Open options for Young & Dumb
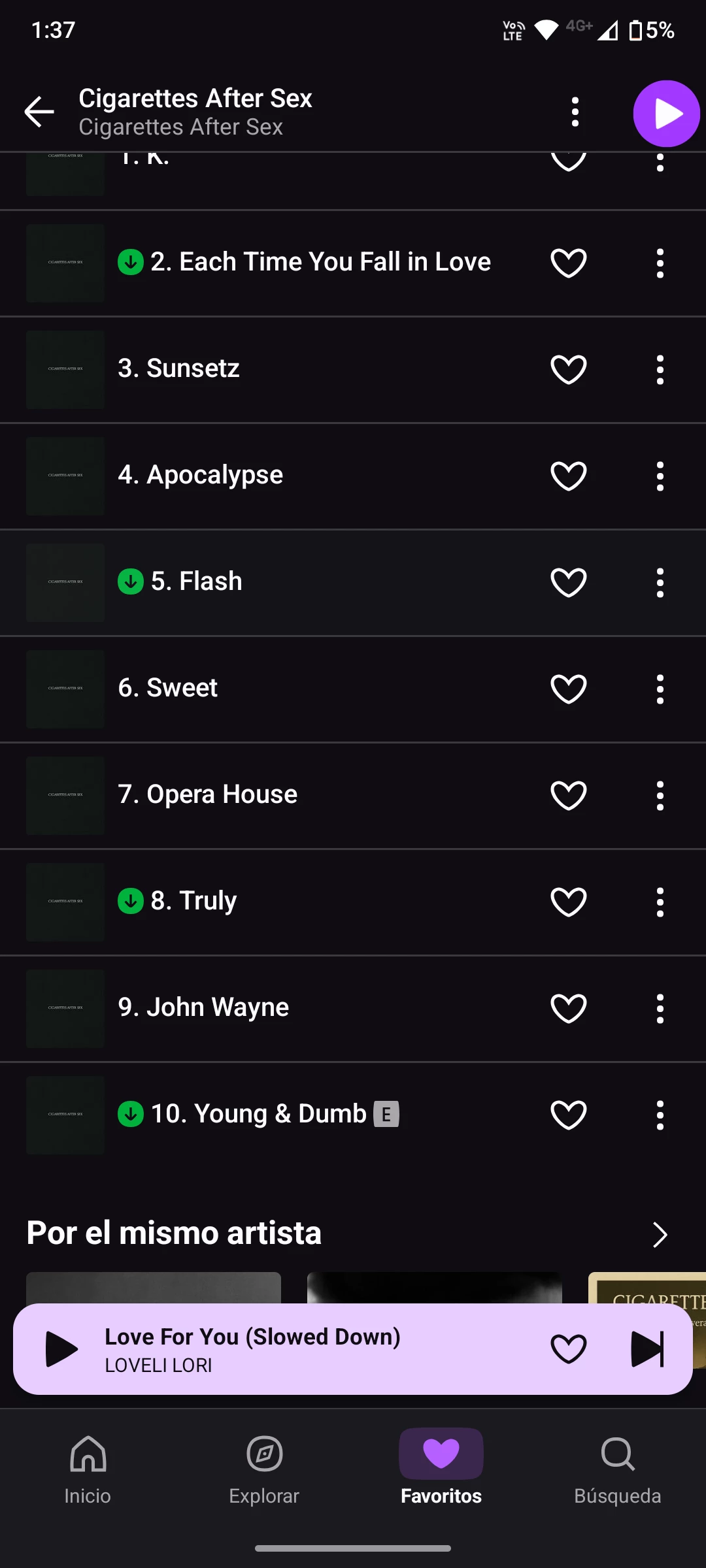 point(660,1115)
